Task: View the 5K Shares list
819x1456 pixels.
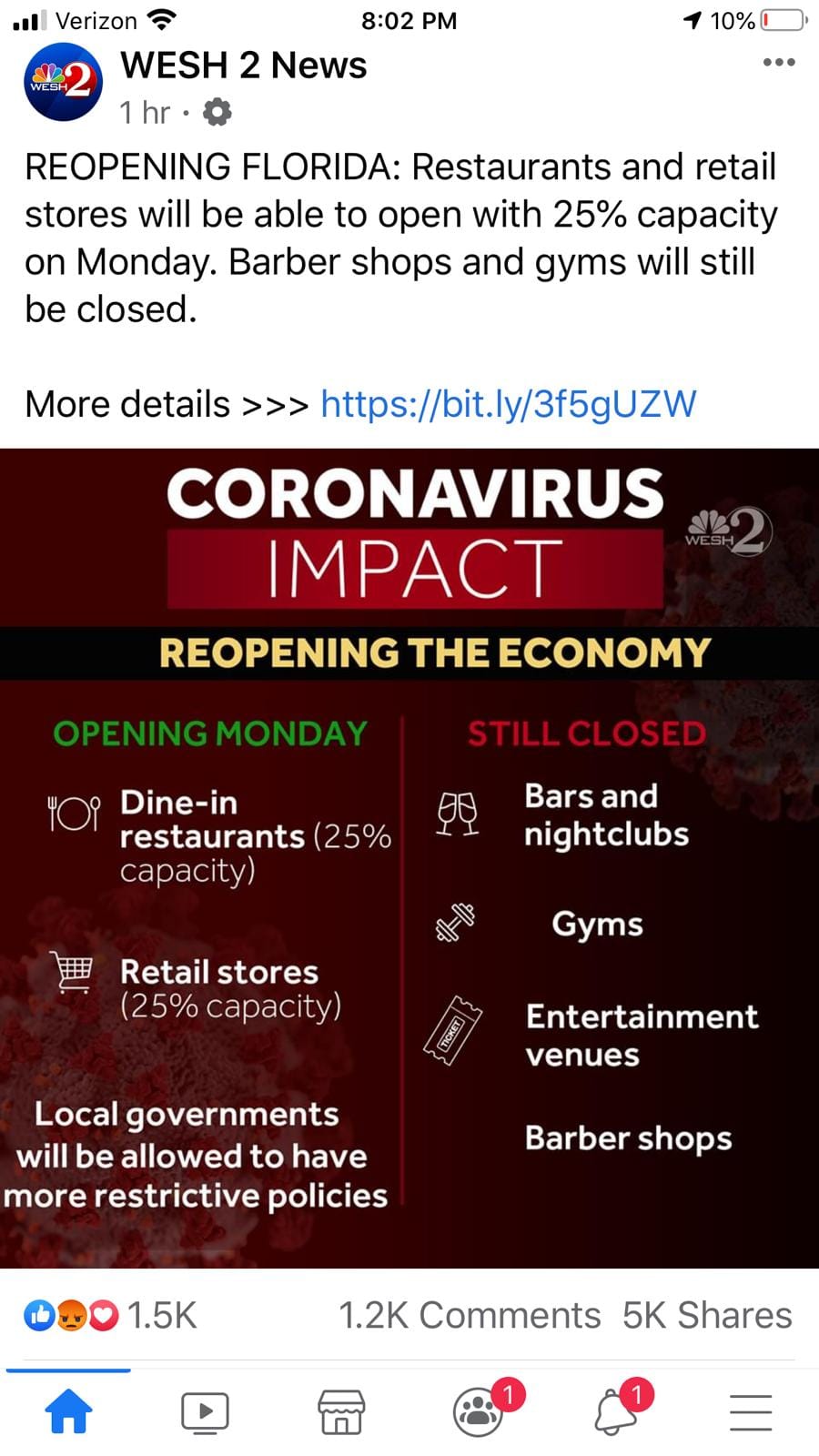Action: pos(707,1315)
